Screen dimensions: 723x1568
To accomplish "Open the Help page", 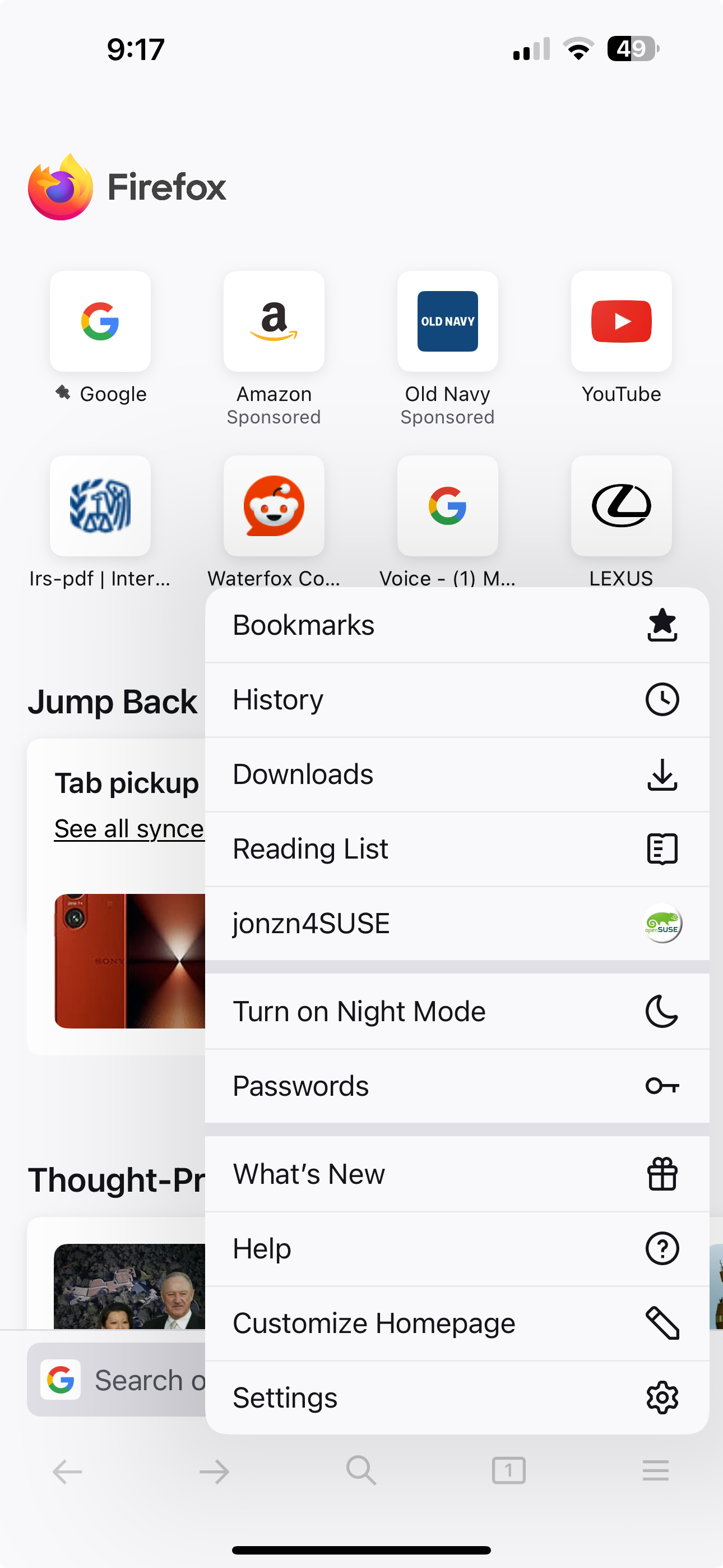I will 457,1248.
